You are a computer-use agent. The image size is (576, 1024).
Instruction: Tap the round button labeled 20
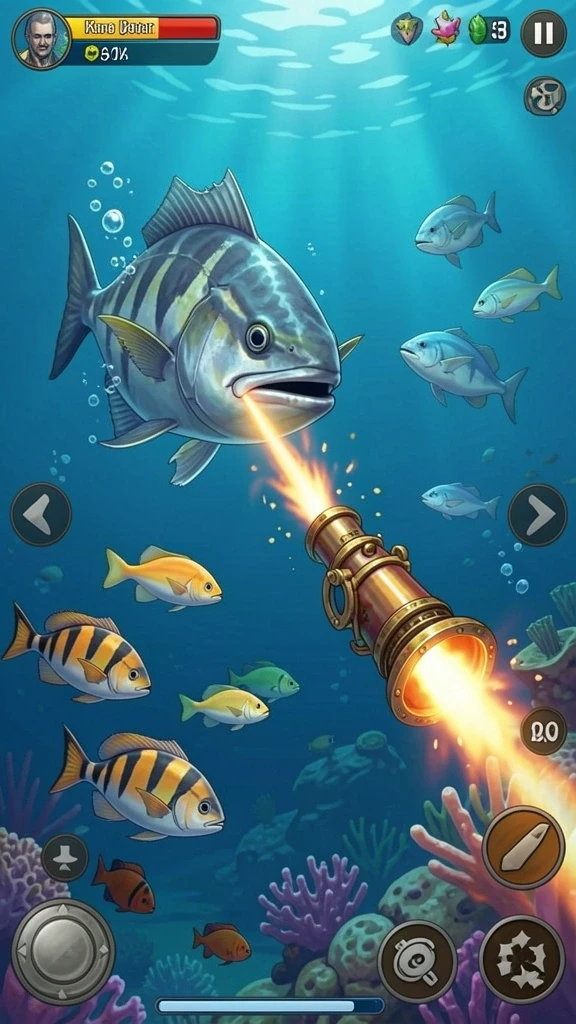click(x=543, y=731)
